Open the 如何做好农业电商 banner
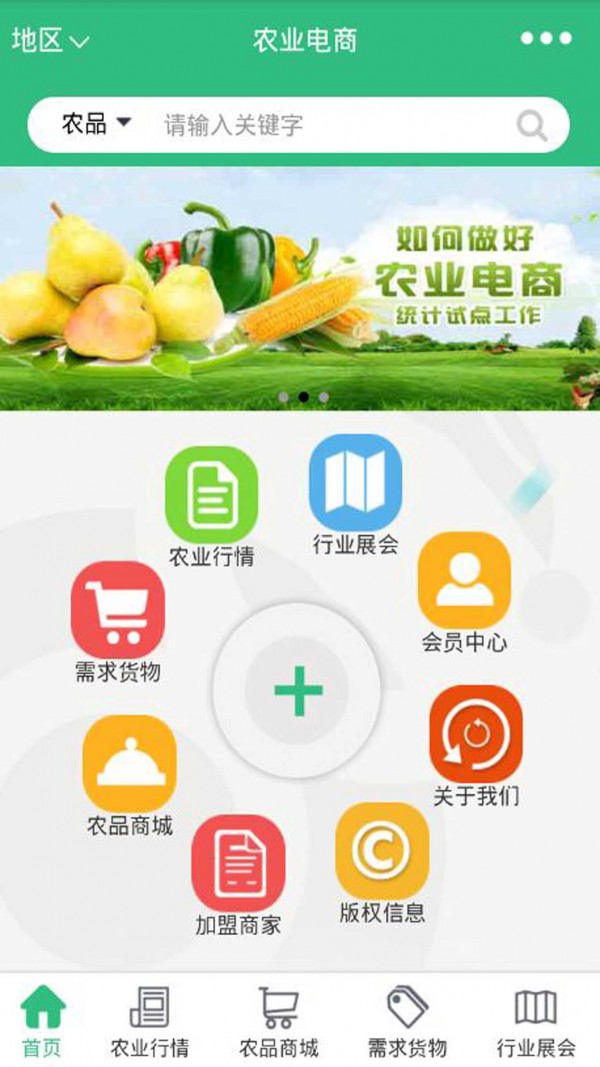 (300, 289)
